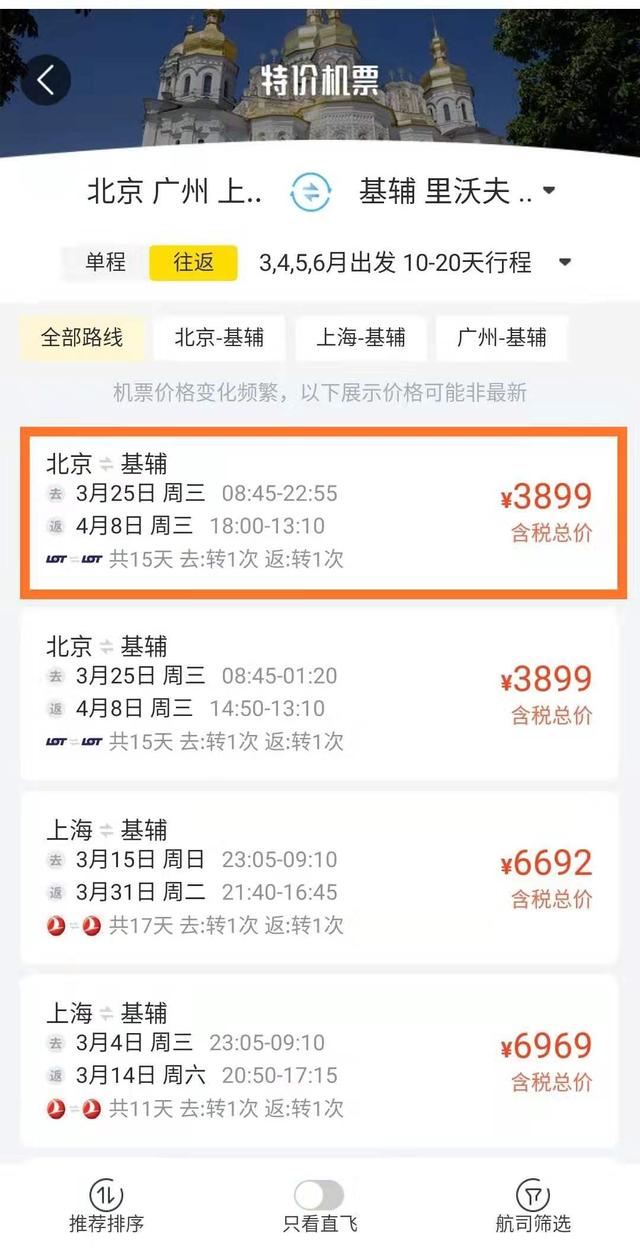Open 北京-基辅 flight arriving 22:55
640x1250 pixels.
323,512
